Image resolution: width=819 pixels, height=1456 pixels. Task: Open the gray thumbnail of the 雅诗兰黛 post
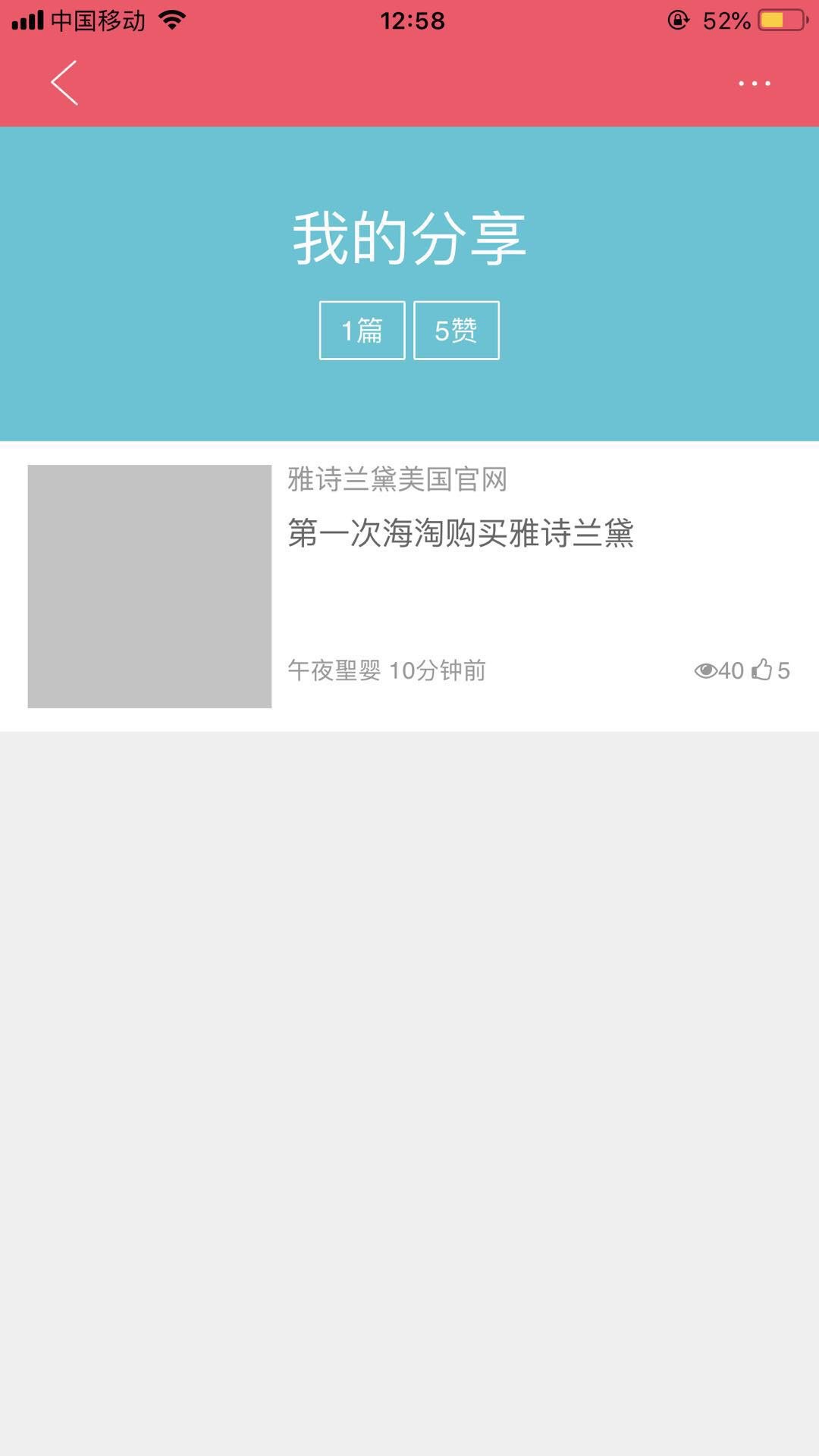pos(149,586)
